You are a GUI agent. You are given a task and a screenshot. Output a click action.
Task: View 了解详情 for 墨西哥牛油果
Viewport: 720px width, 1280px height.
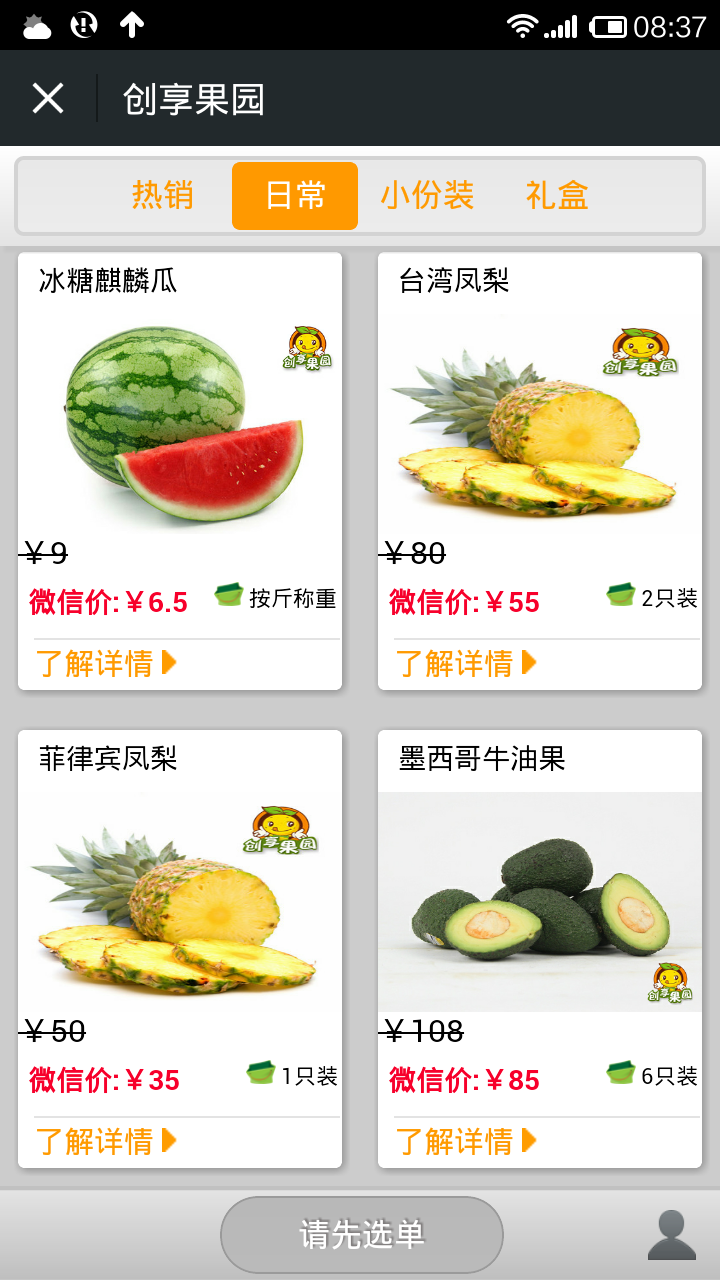(467, 1141)
